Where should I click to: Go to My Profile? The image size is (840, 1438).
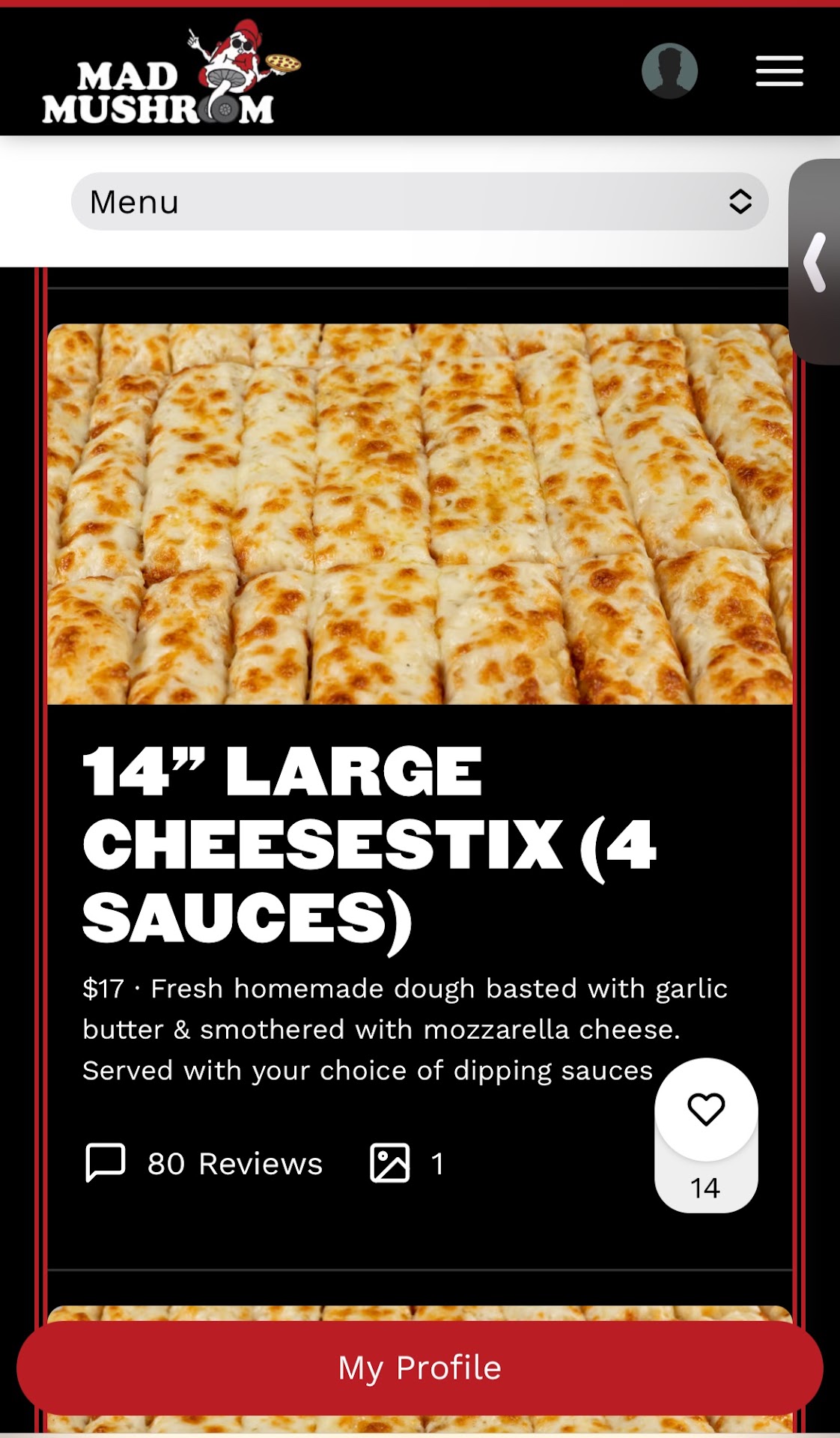[419, 1368]
